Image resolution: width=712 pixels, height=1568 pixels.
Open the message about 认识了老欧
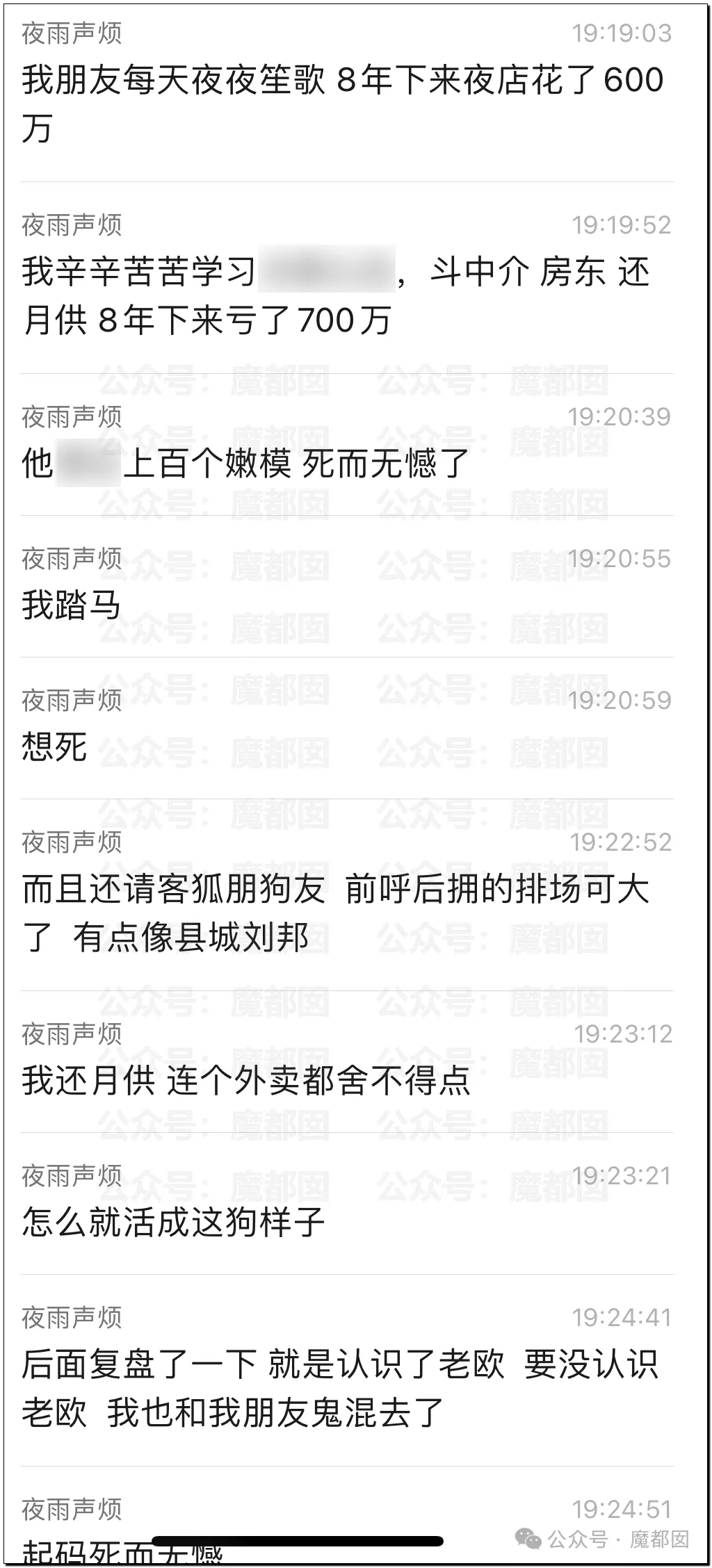(x=347, y=1371)
